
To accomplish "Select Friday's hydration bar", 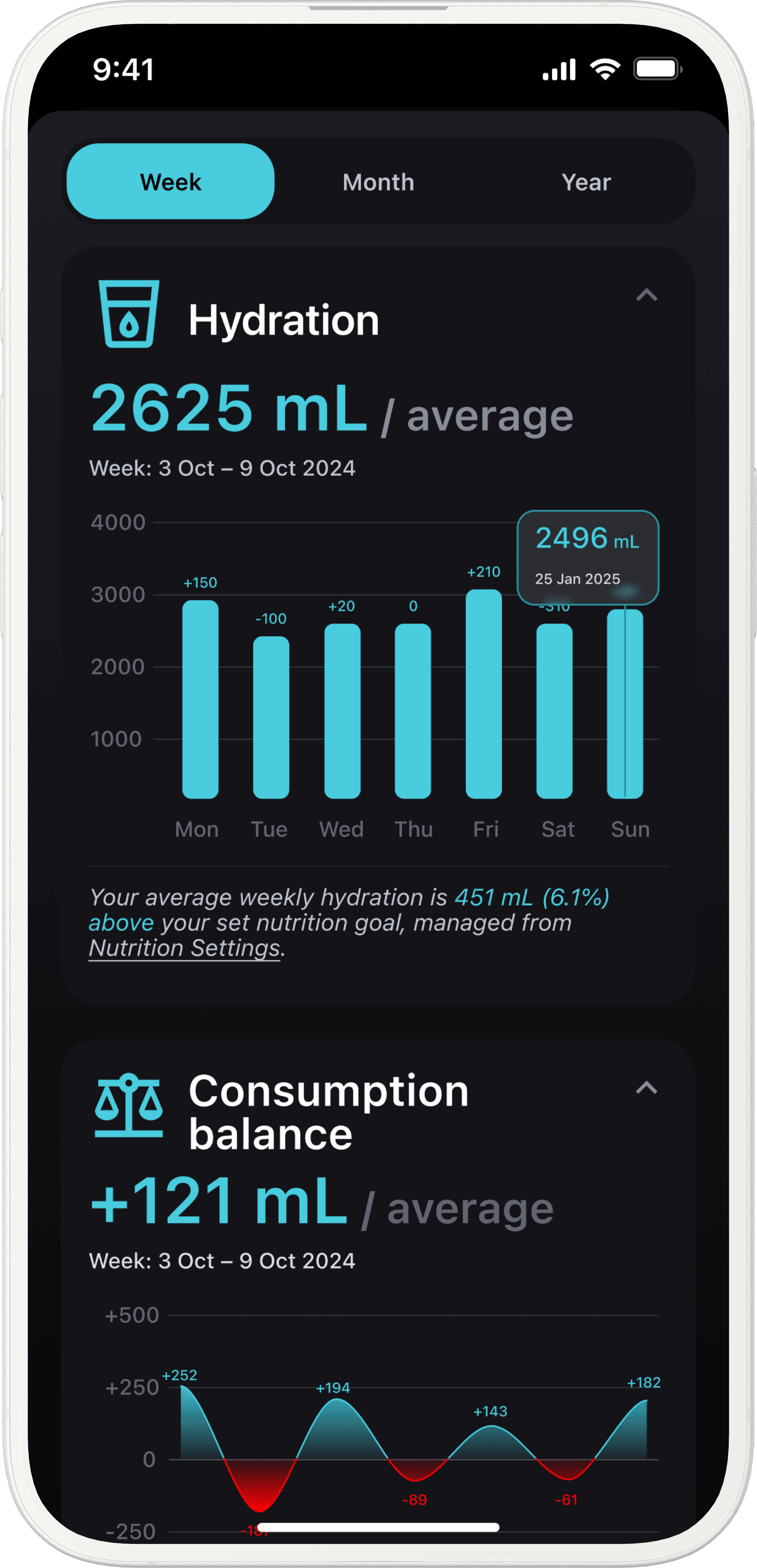I will (x=484, y=694).
